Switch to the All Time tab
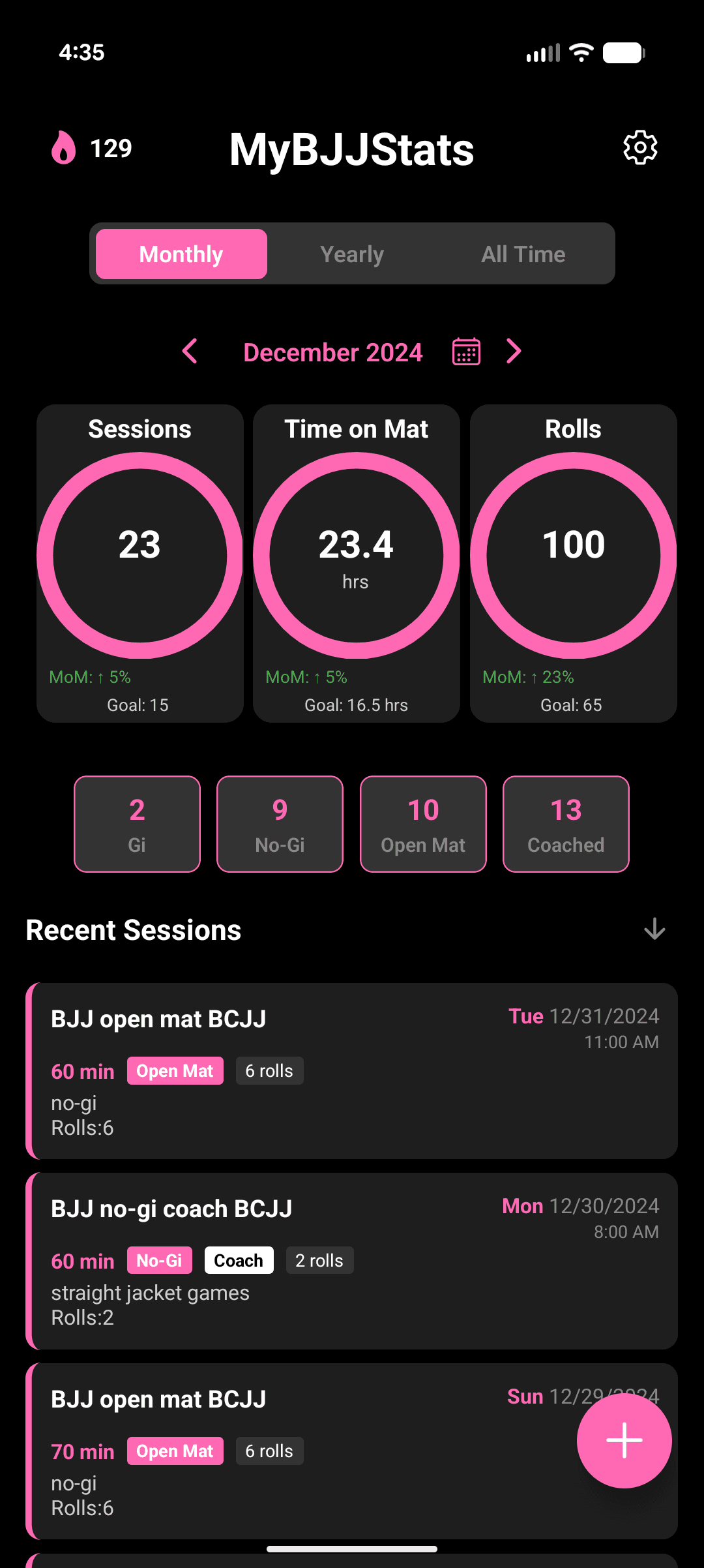The height and width of the screenshot is (1568, 704). pos(523,254)
